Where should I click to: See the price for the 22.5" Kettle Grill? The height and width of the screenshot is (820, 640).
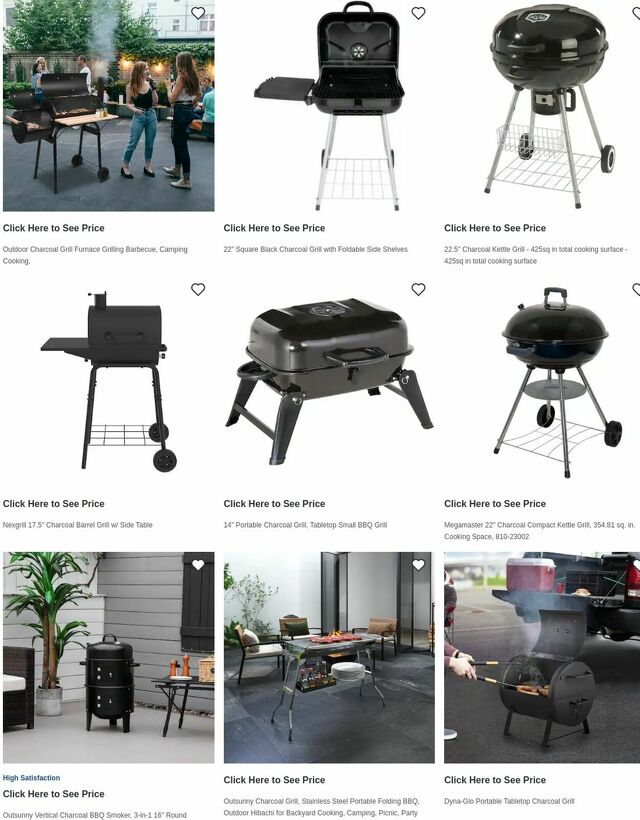point(495,228)
